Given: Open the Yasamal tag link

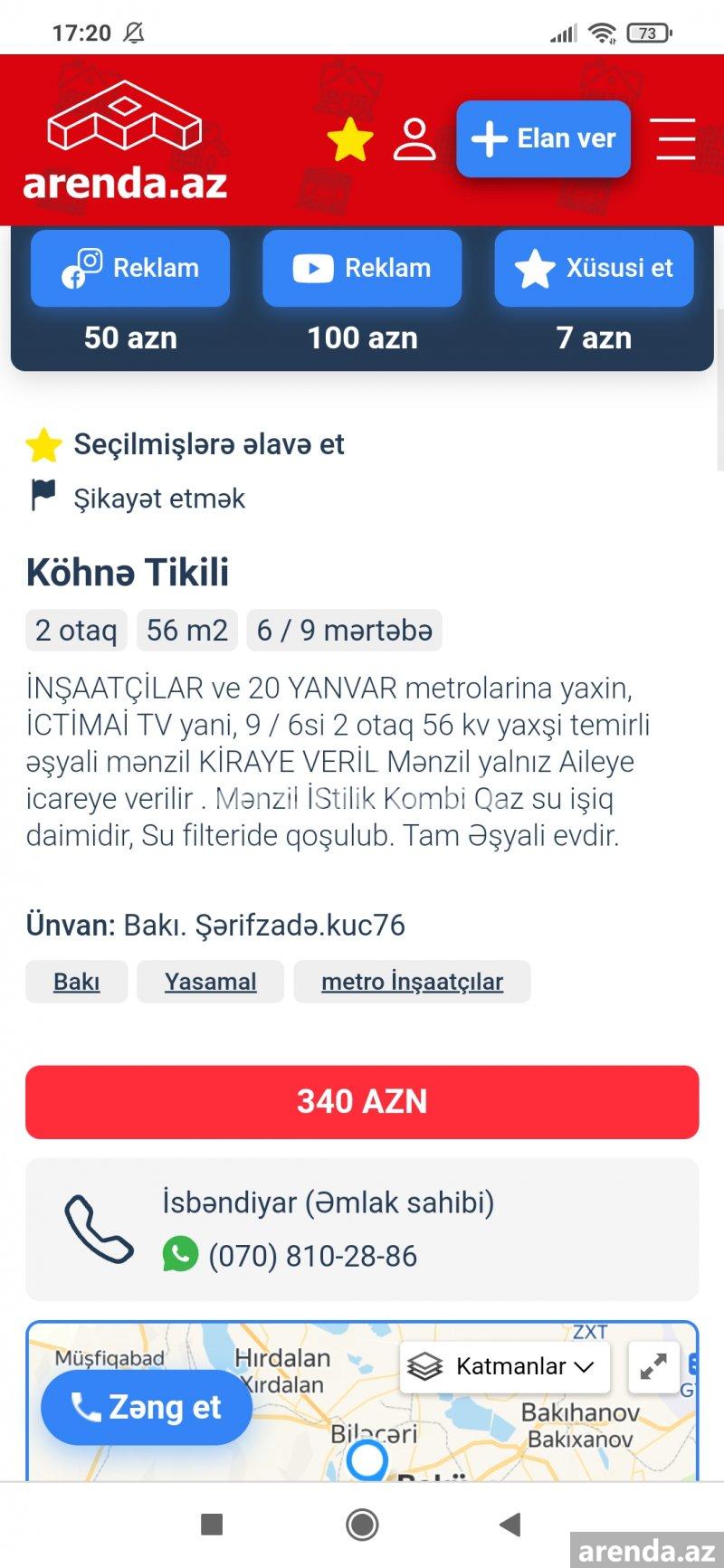Looking at the screenshot, I should (210, 982).
